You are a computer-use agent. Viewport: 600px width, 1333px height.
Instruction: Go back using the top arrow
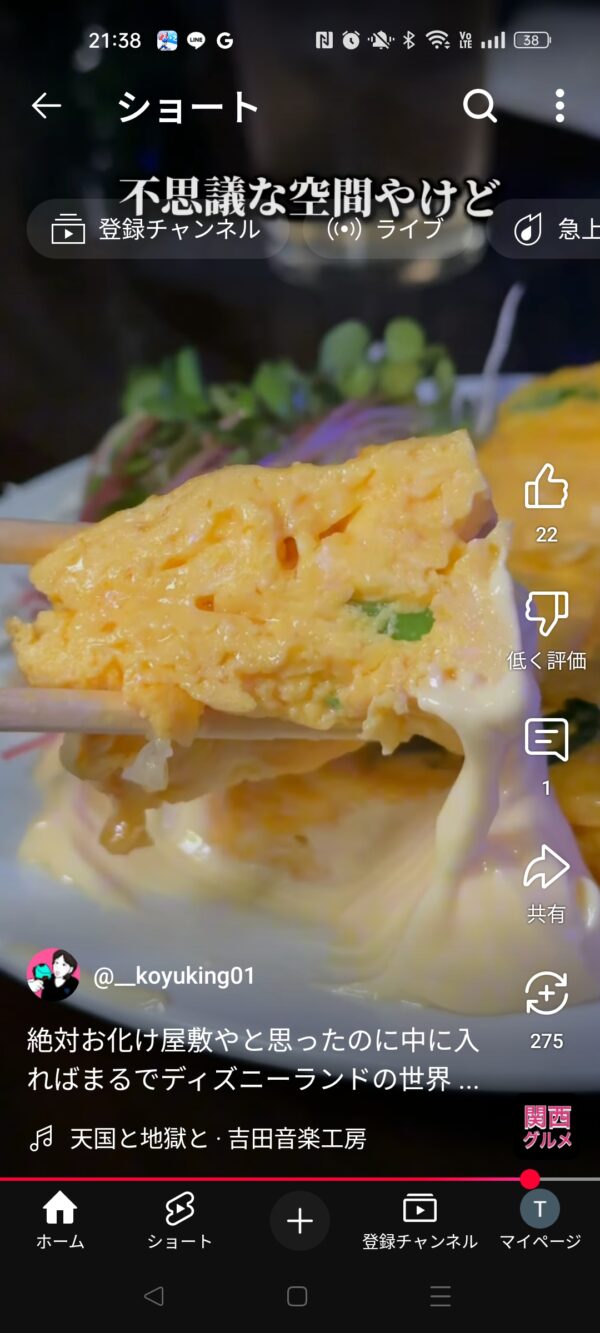tap(46, 106)
